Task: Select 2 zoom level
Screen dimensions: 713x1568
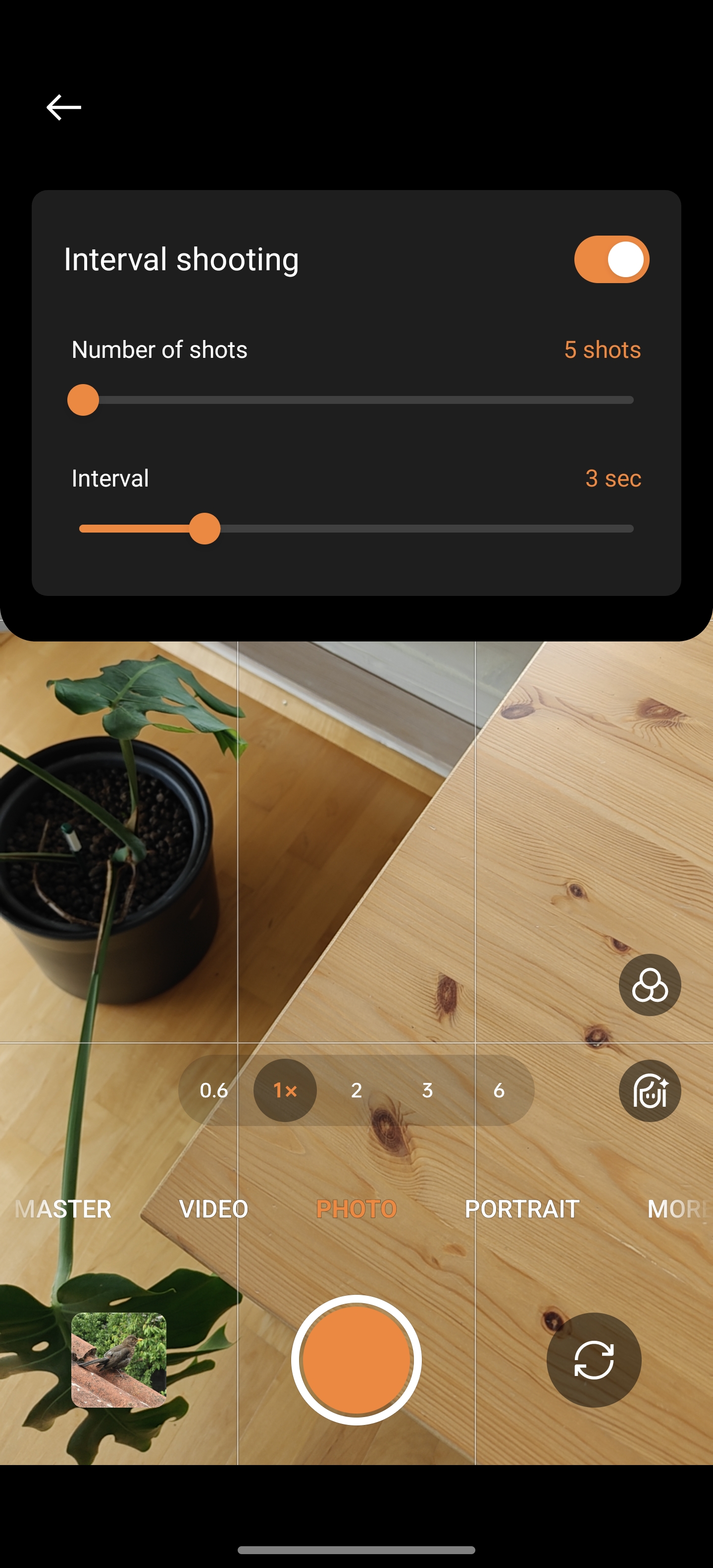Action: coord(356,1090)
